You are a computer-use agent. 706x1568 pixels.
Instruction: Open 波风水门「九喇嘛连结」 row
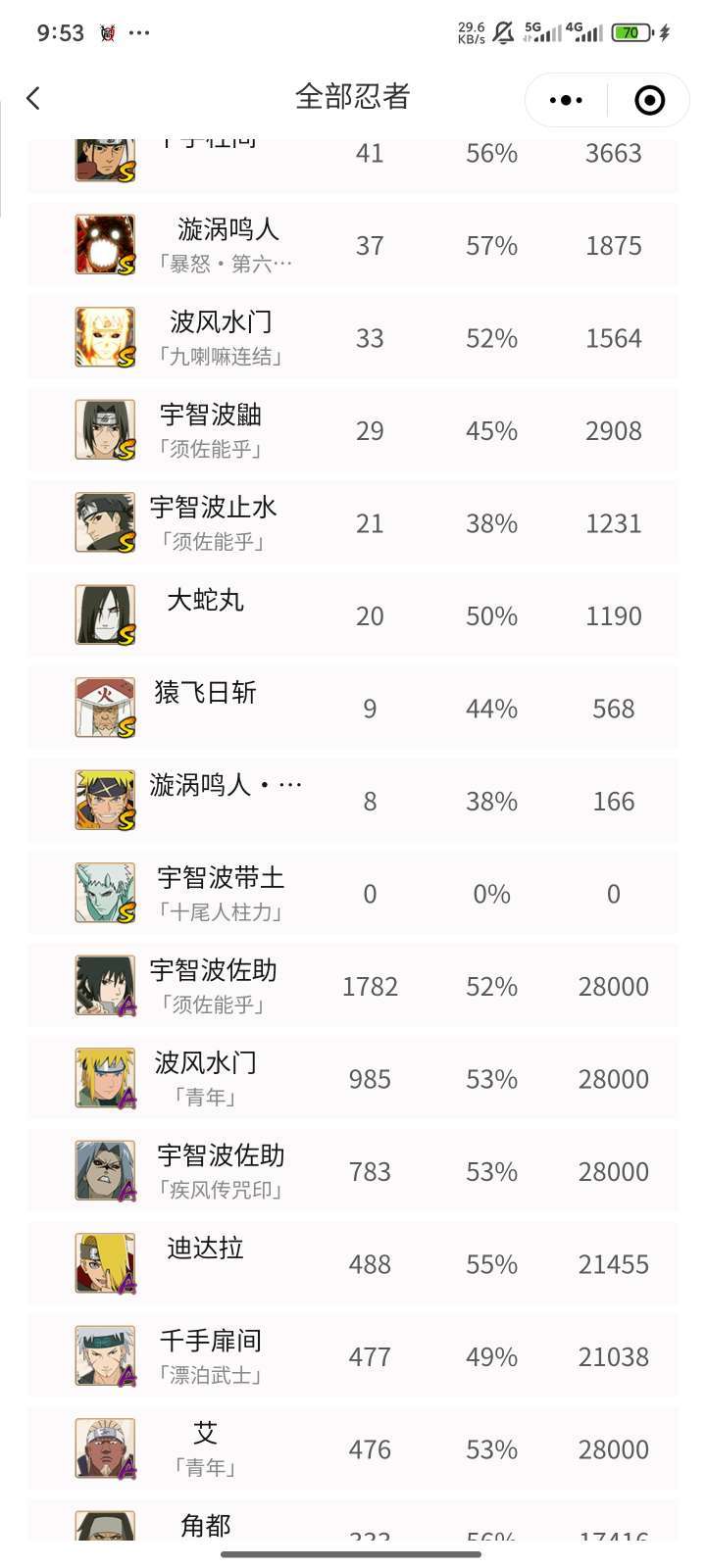click(353, 338)
